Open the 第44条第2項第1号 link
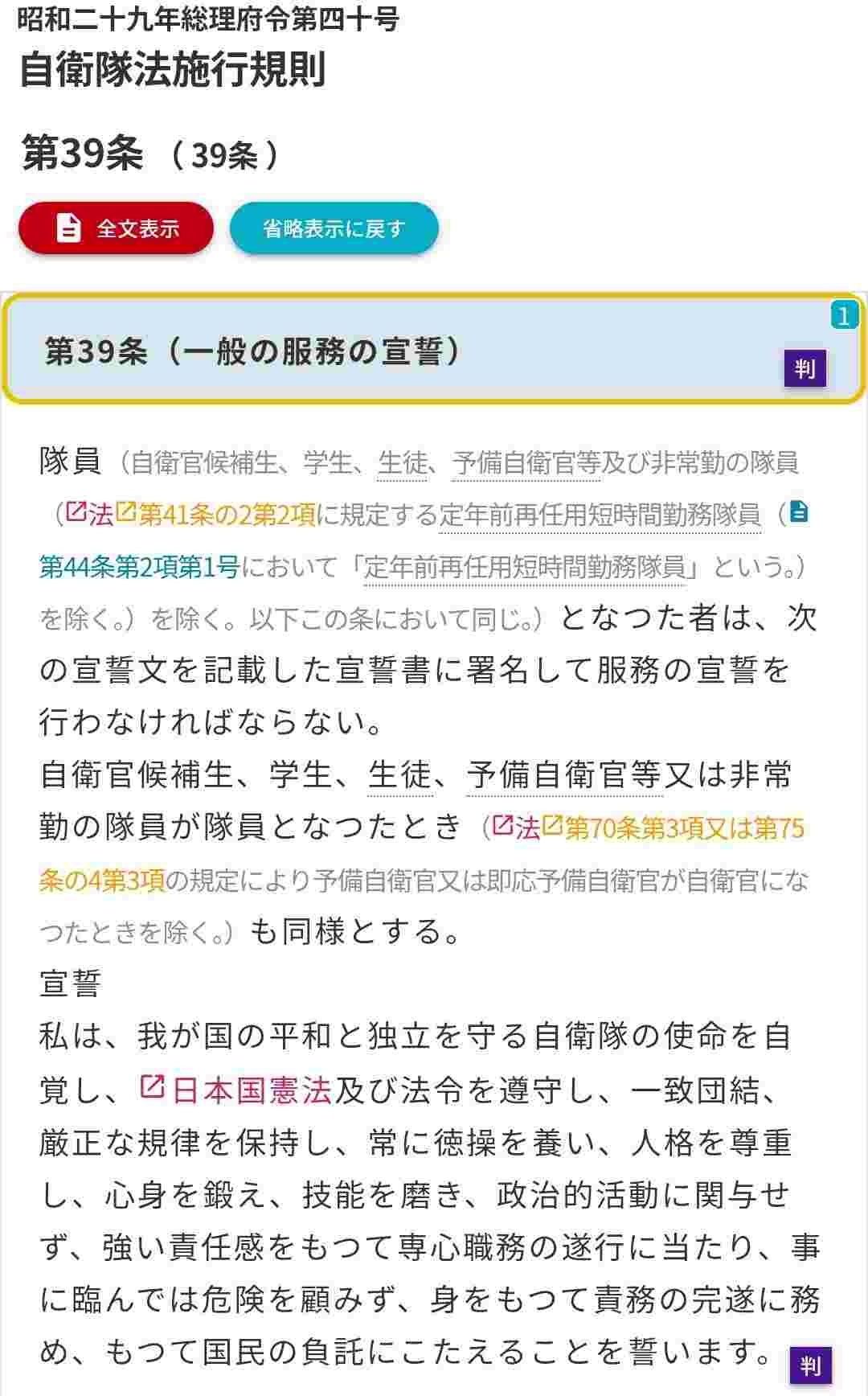This screenshot has width=868, height=1396. tap(139, 567)
